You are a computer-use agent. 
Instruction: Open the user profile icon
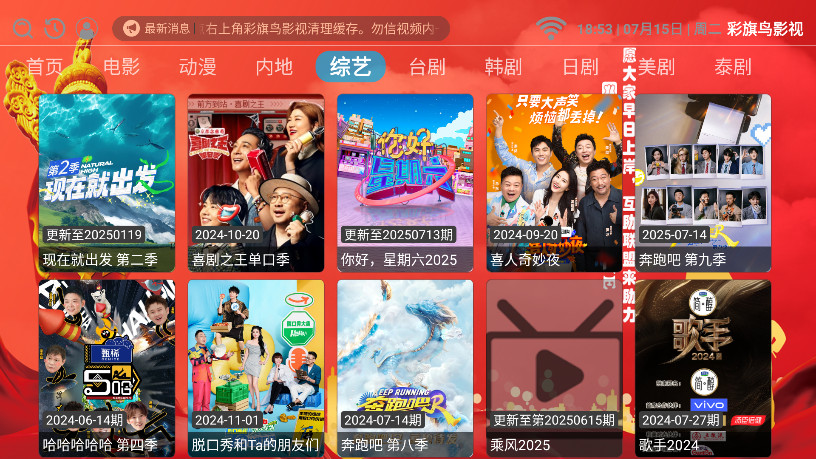point(87,28)
